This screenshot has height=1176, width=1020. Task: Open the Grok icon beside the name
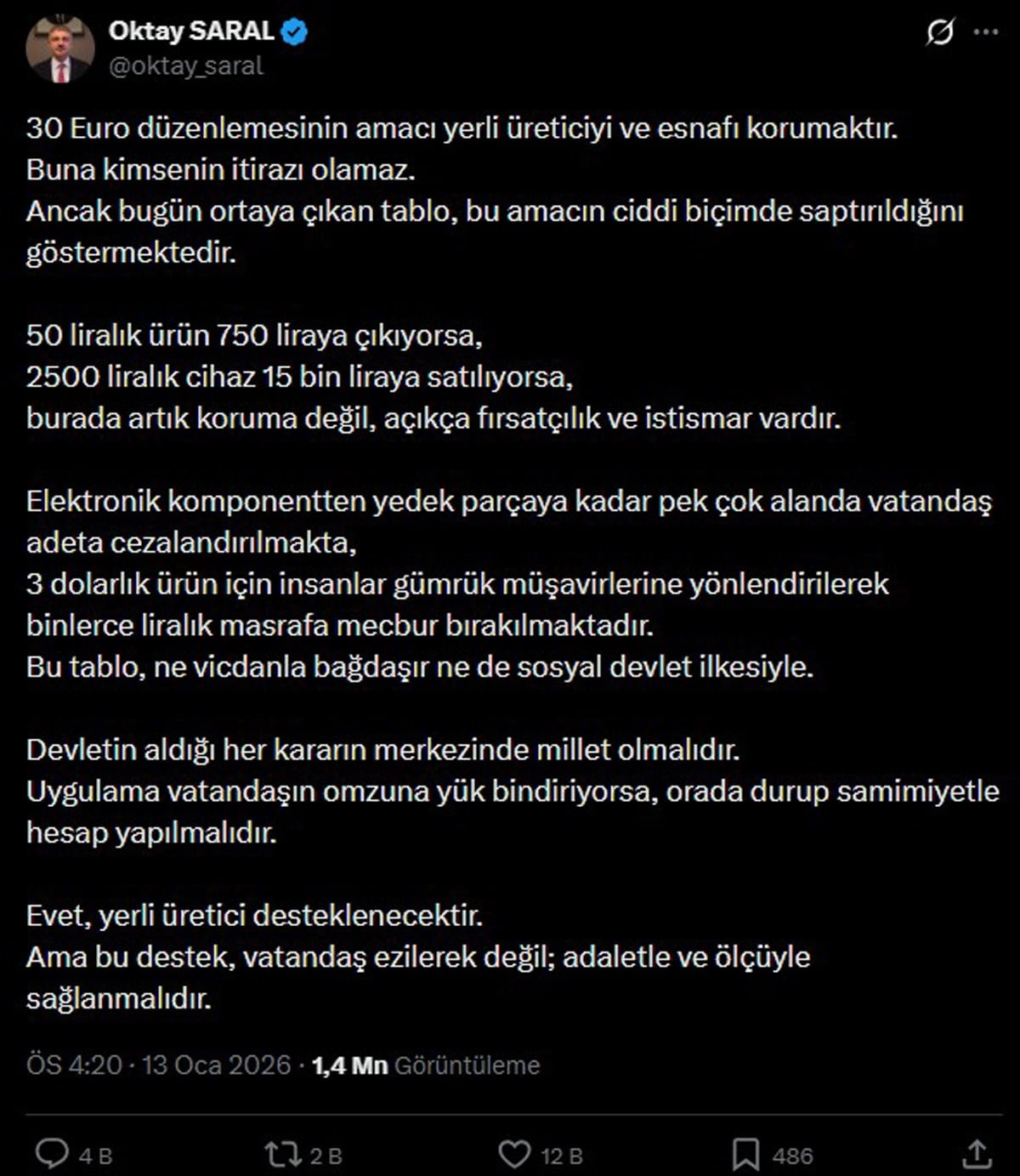940,33
